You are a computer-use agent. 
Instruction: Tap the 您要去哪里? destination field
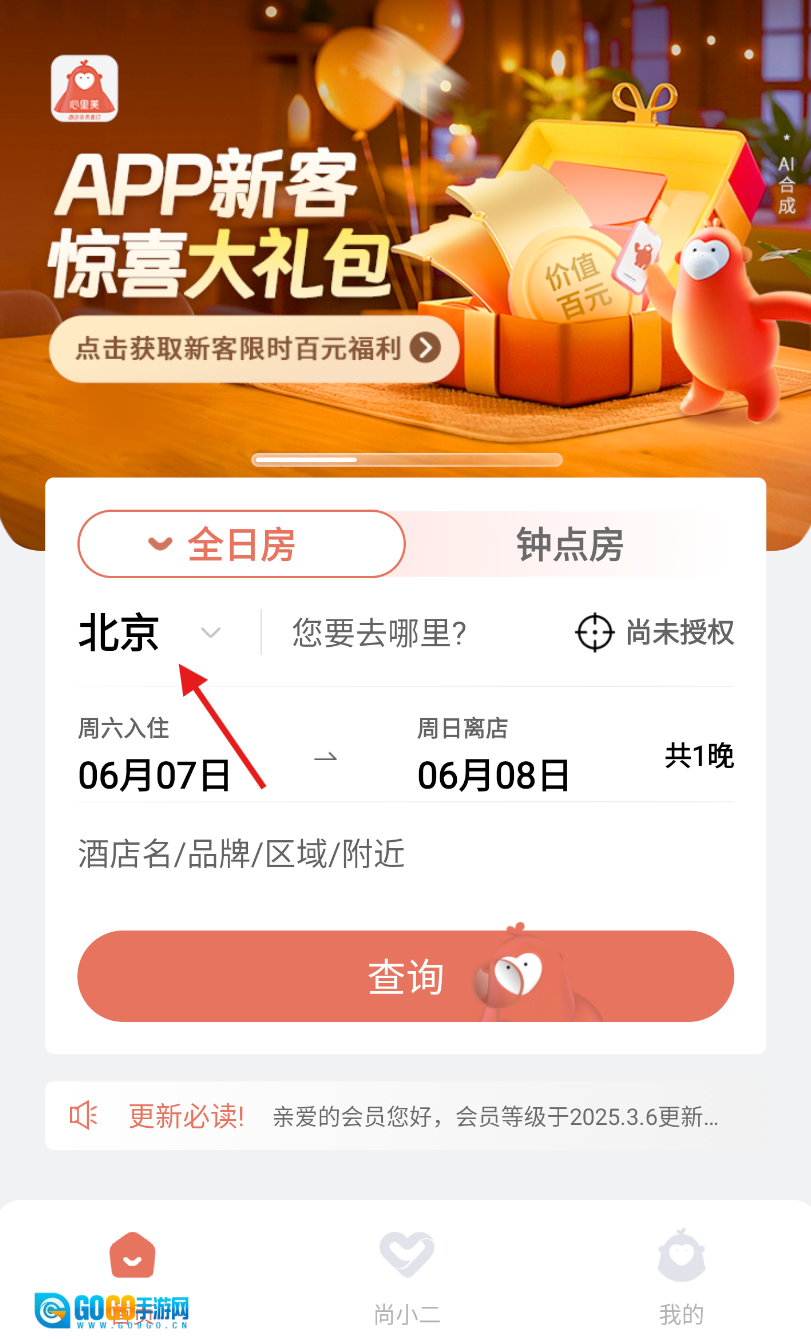[380, 633]
